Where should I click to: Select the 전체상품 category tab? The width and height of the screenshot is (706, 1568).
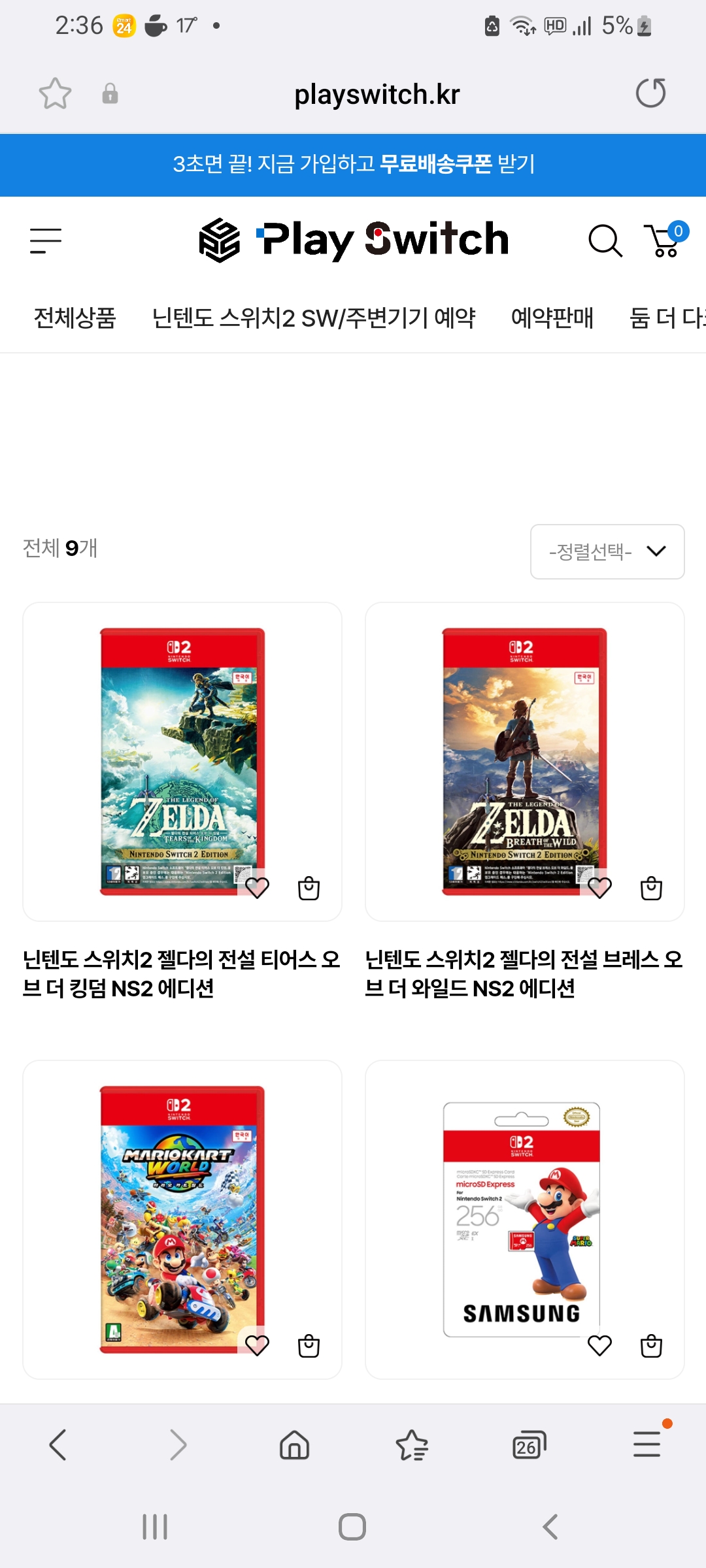coord(75,318)
